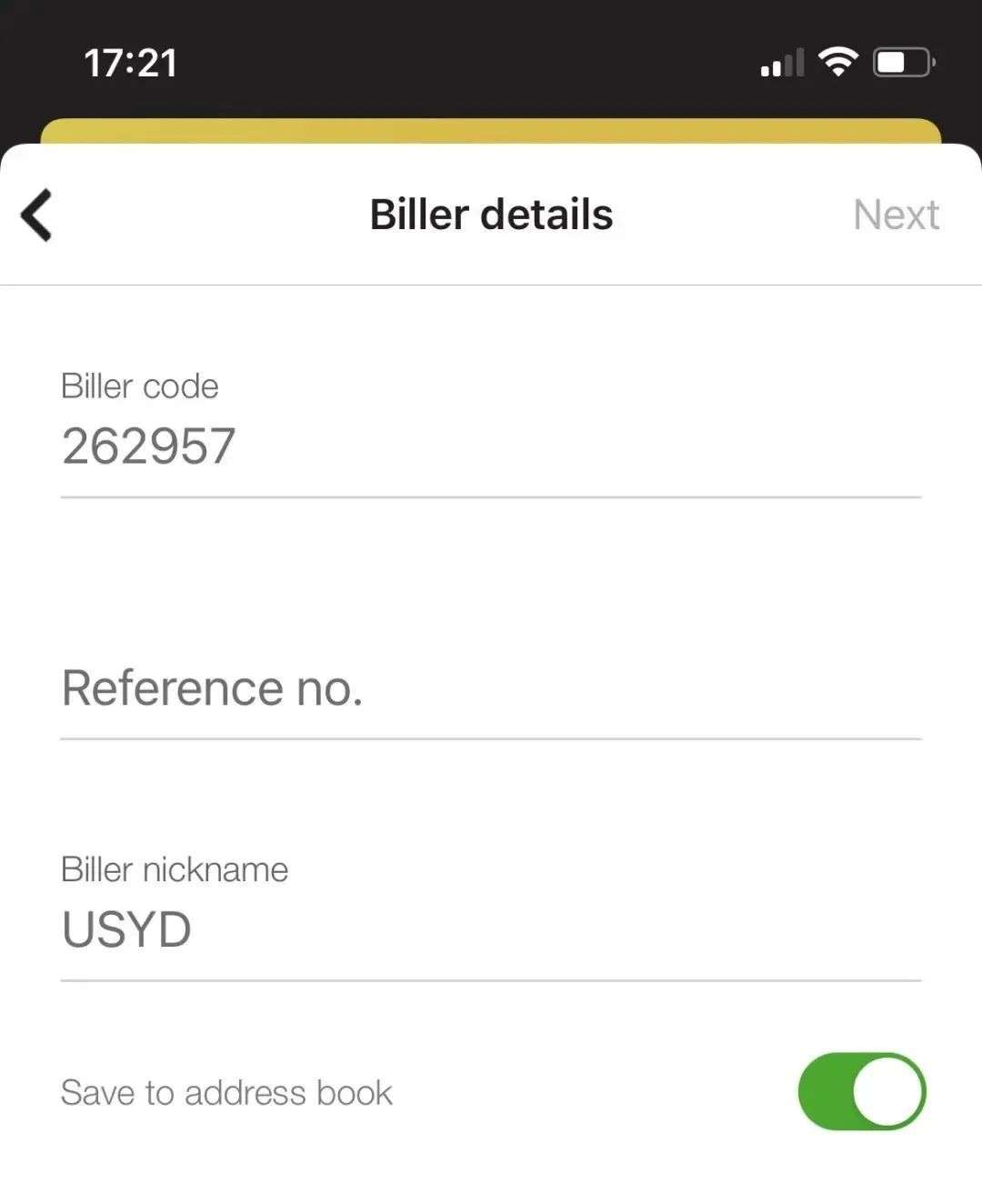Viewport: 982px width, 1204px height.
Task: Go back from Biller details
Action: click(37, 216)
